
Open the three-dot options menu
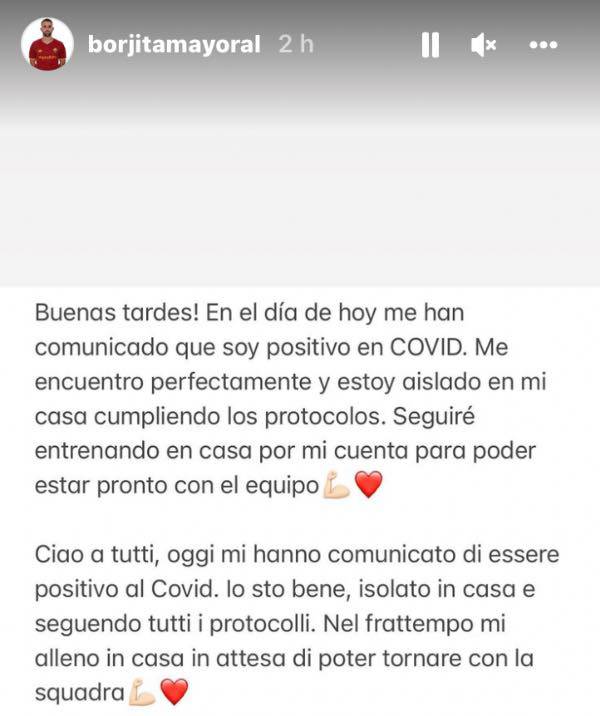[x=542, y=45]
